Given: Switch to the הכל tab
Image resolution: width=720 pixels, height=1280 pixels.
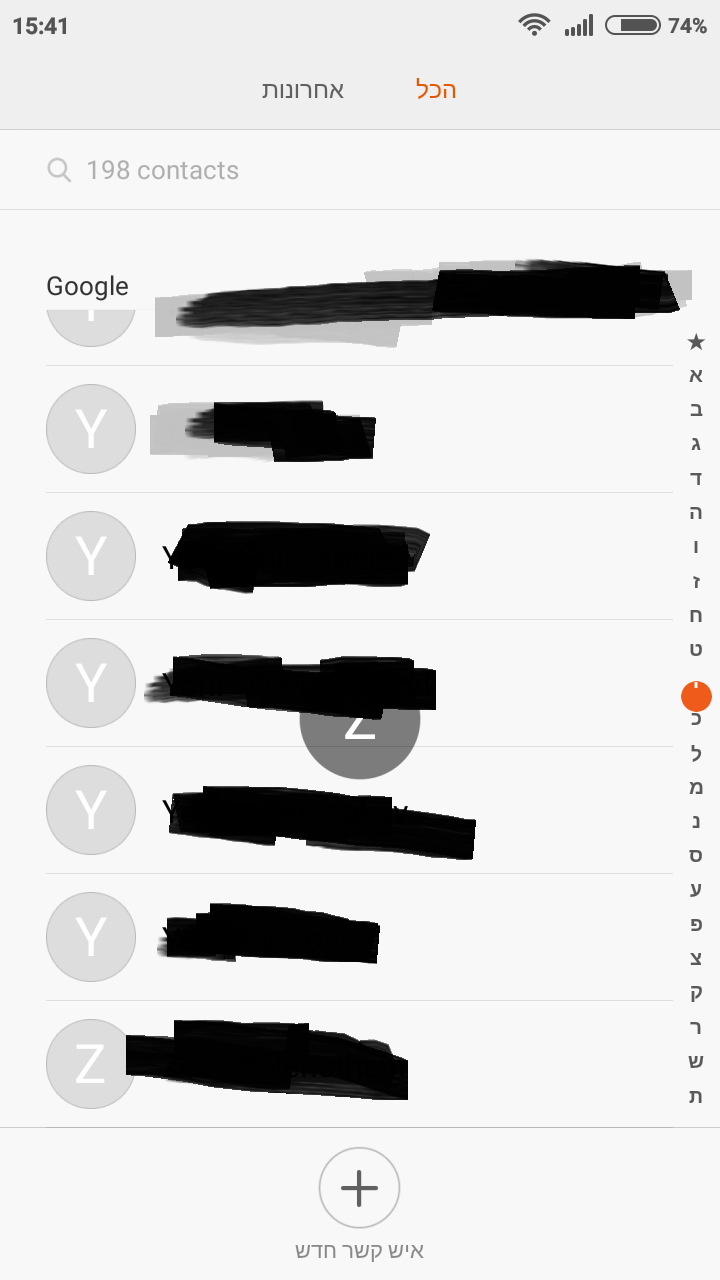Looking at the screenshot, I should tap(436, 90).
